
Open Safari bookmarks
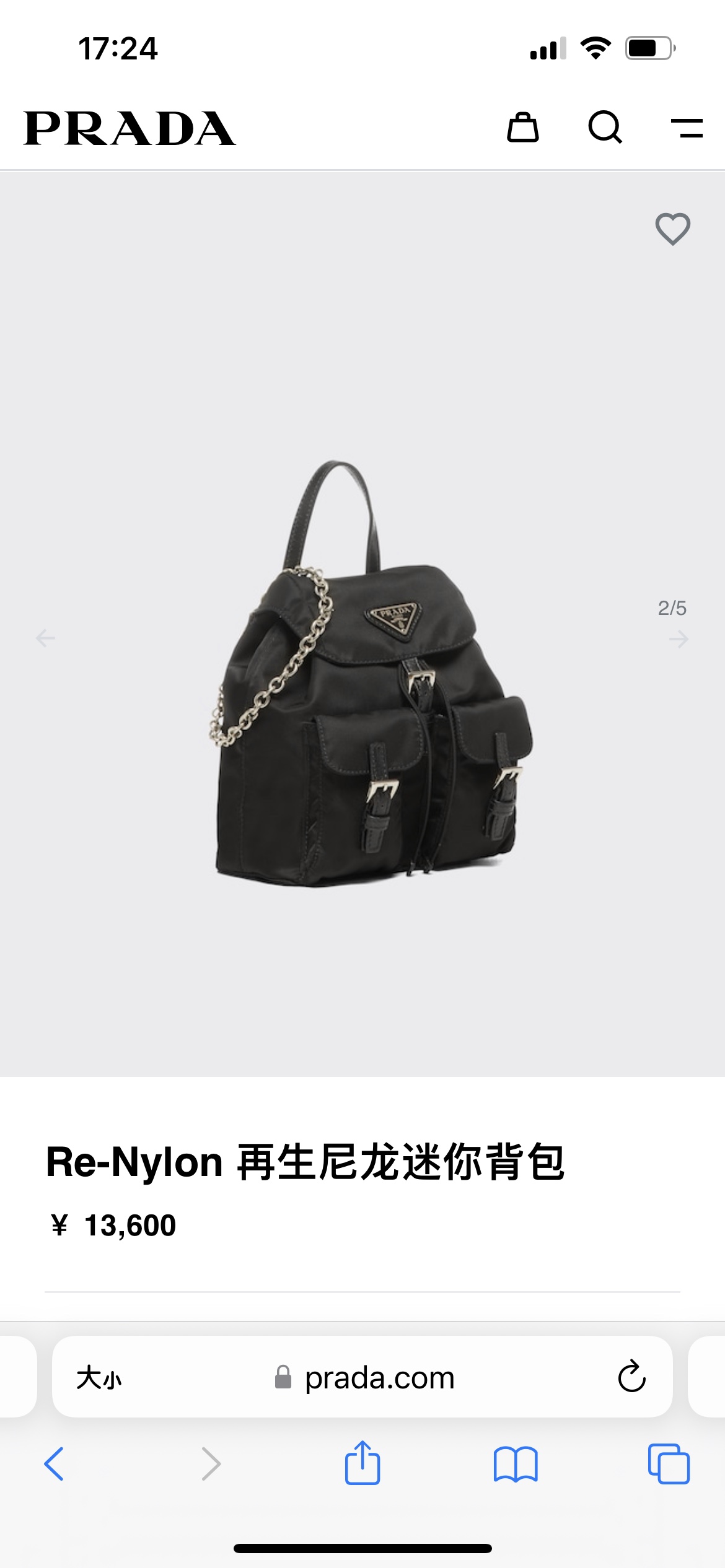point(516,1464)
